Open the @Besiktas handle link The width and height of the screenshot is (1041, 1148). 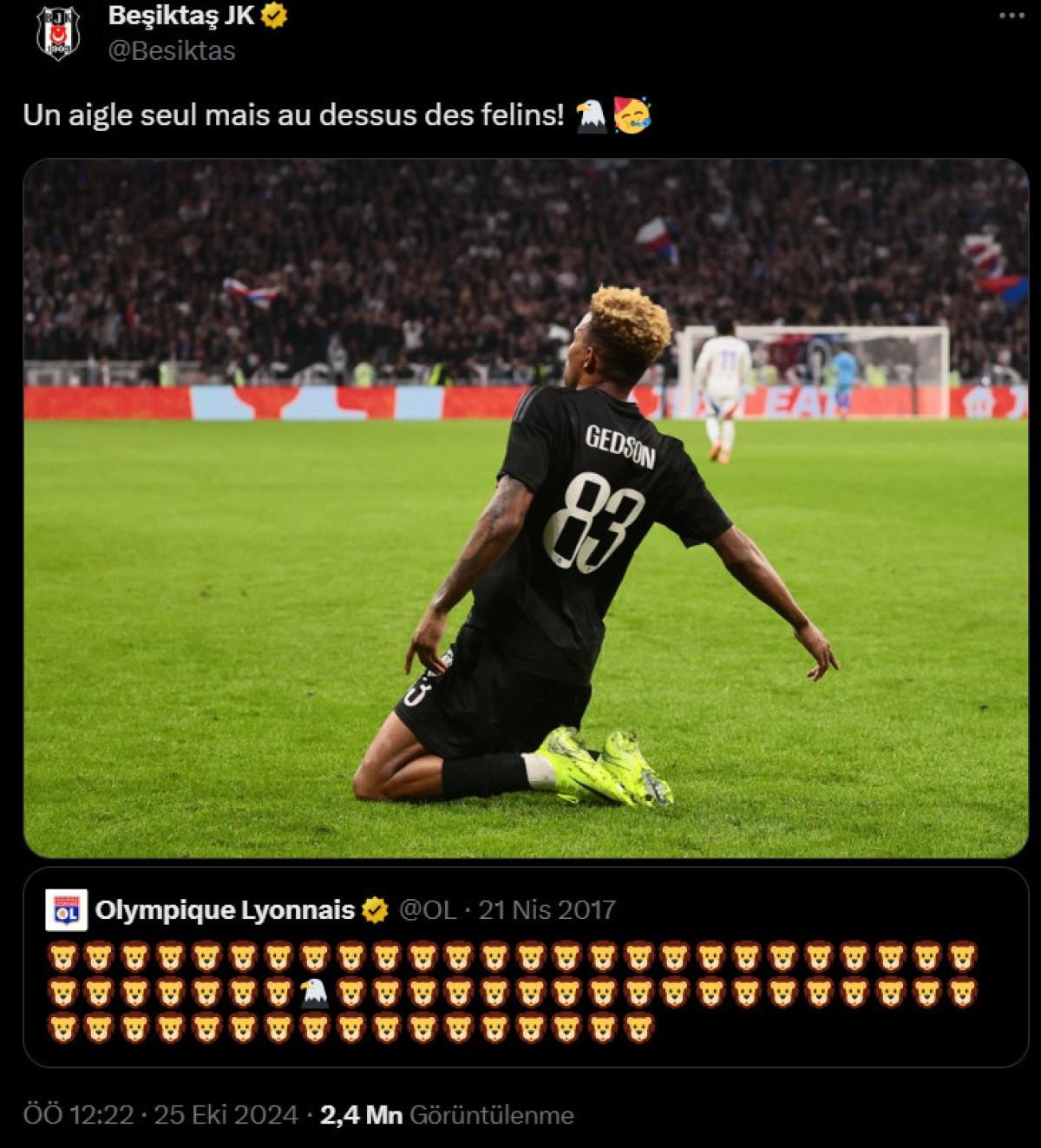(x=171, y=51)
